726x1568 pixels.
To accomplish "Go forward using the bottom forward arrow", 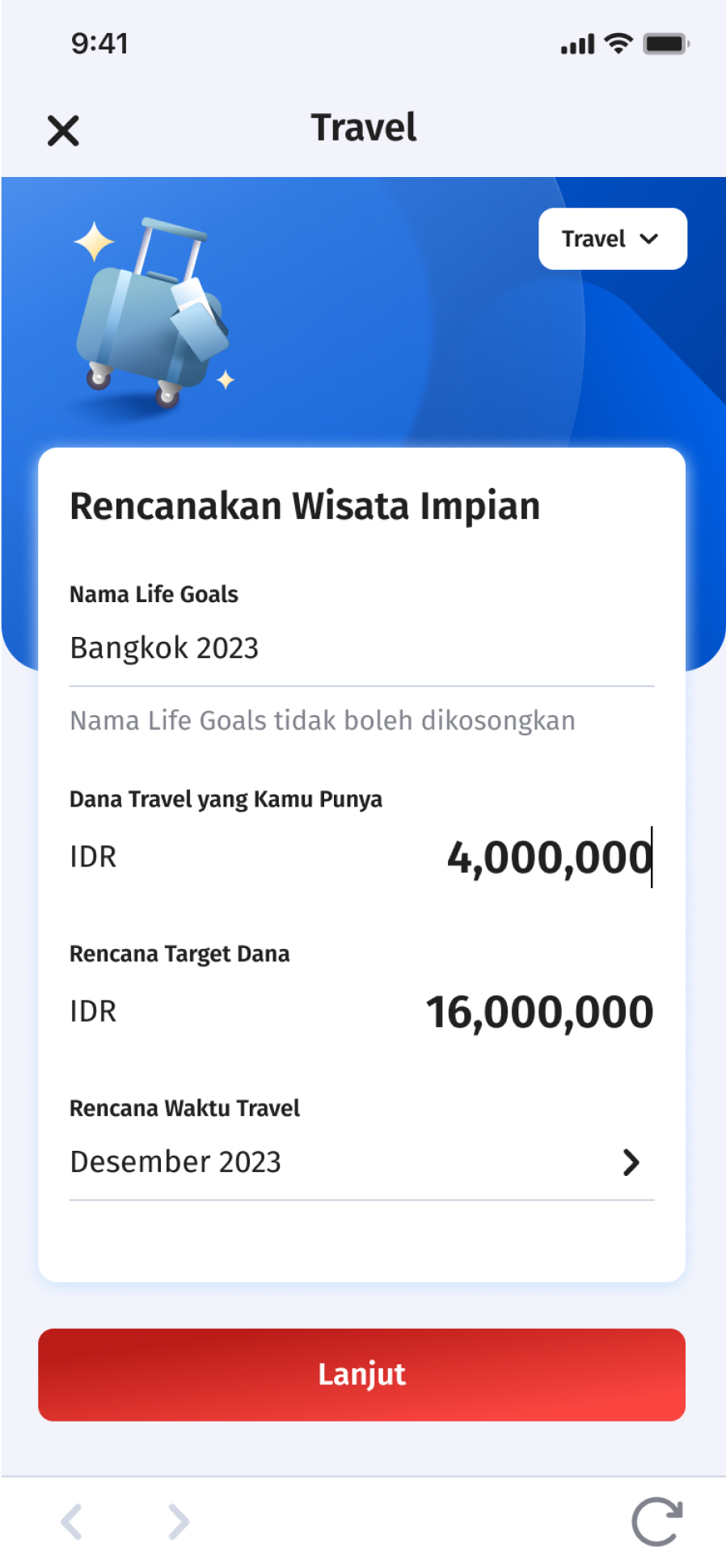I will tap(179, 1522).
